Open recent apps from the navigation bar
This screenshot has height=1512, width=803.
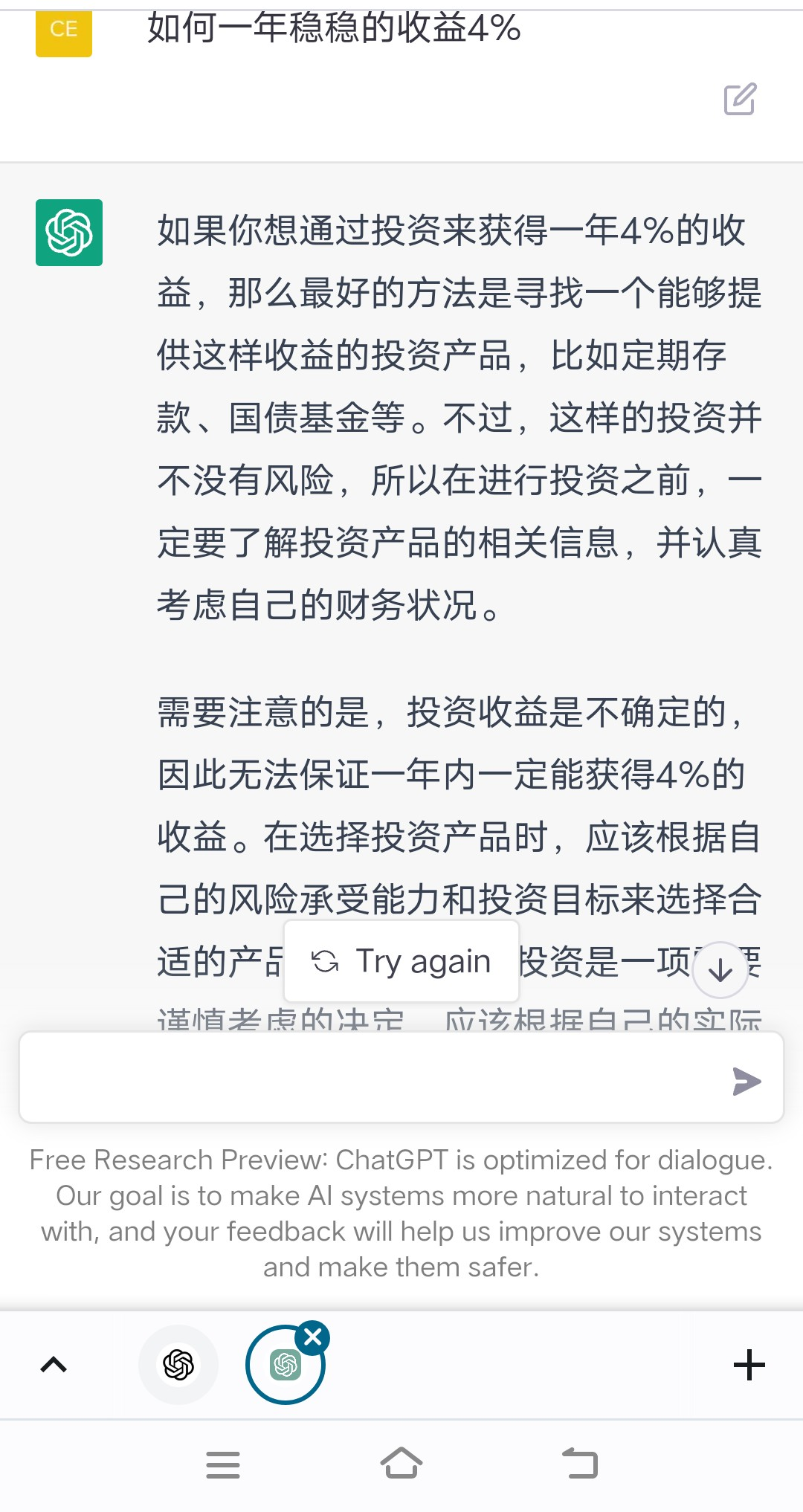223,1464
